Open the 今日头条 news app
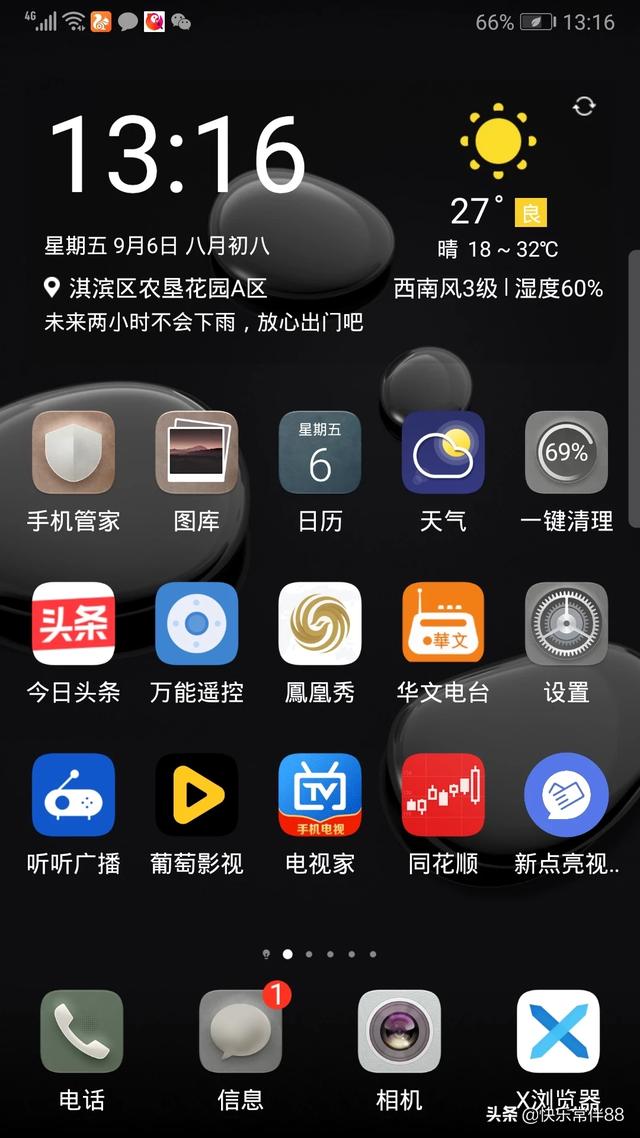This screenshot has height=1138, width=640. tap(73, 623)
